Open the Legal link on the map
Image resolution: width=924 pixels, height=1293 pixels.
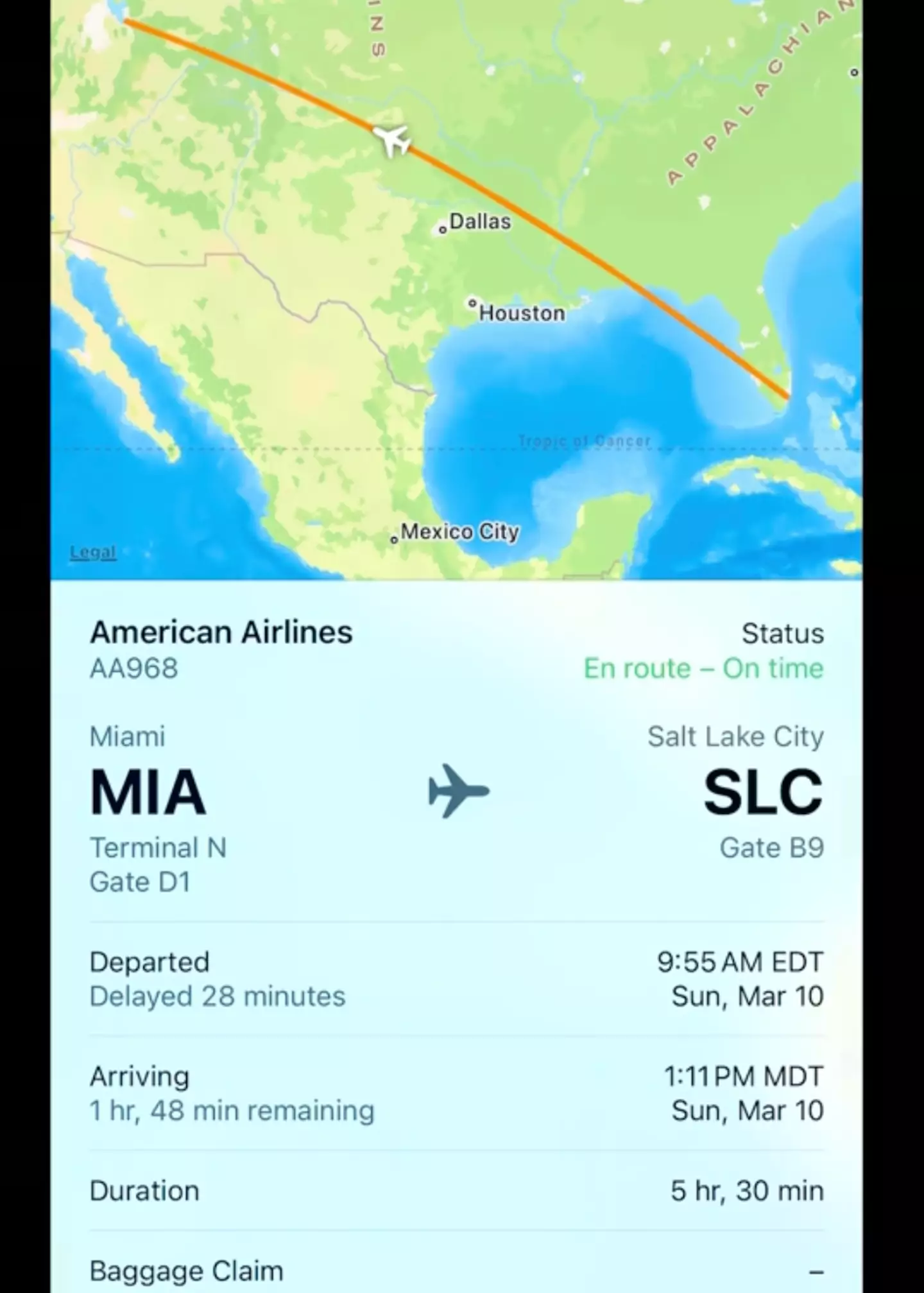pyautogui.click(x=93, y=551)
